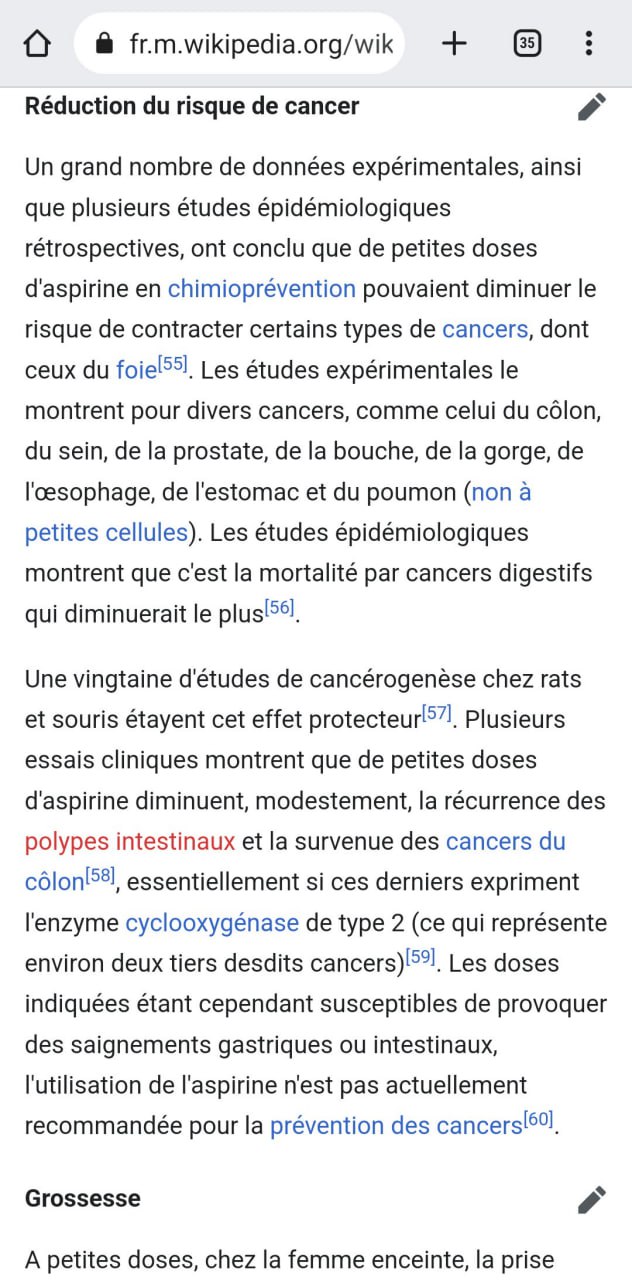Edit the Grossesse section

click(x=592, y=1199)
